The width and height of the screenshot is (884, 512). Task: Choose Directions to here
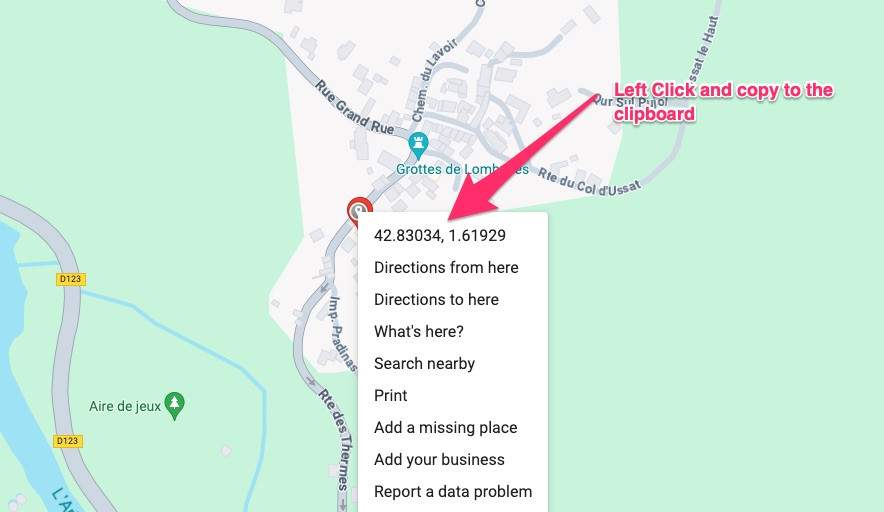coord(436,299)
